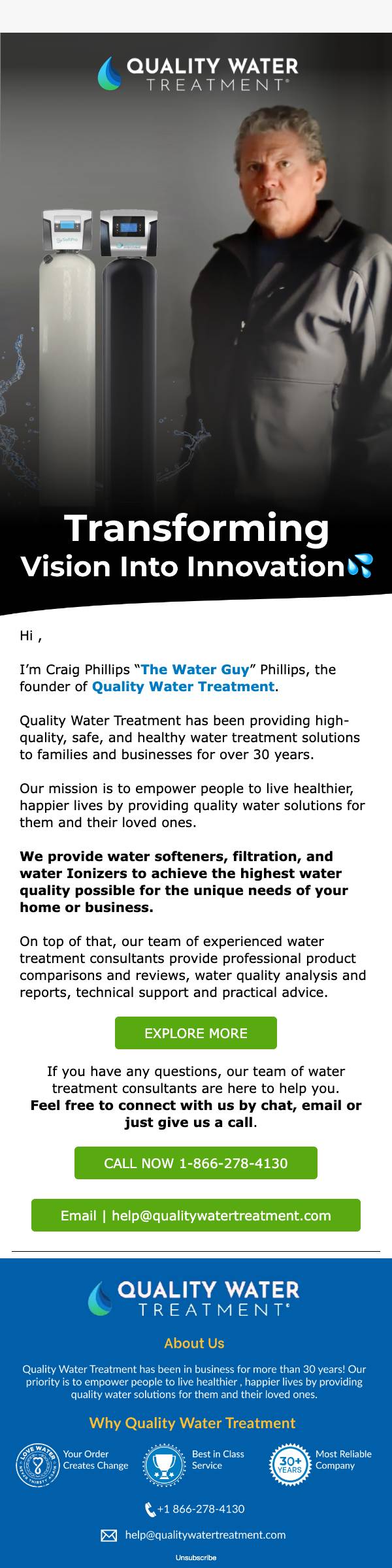Open the hero banner image
The height and width of the screenshot is (1568, 392).
pos(196,324)
